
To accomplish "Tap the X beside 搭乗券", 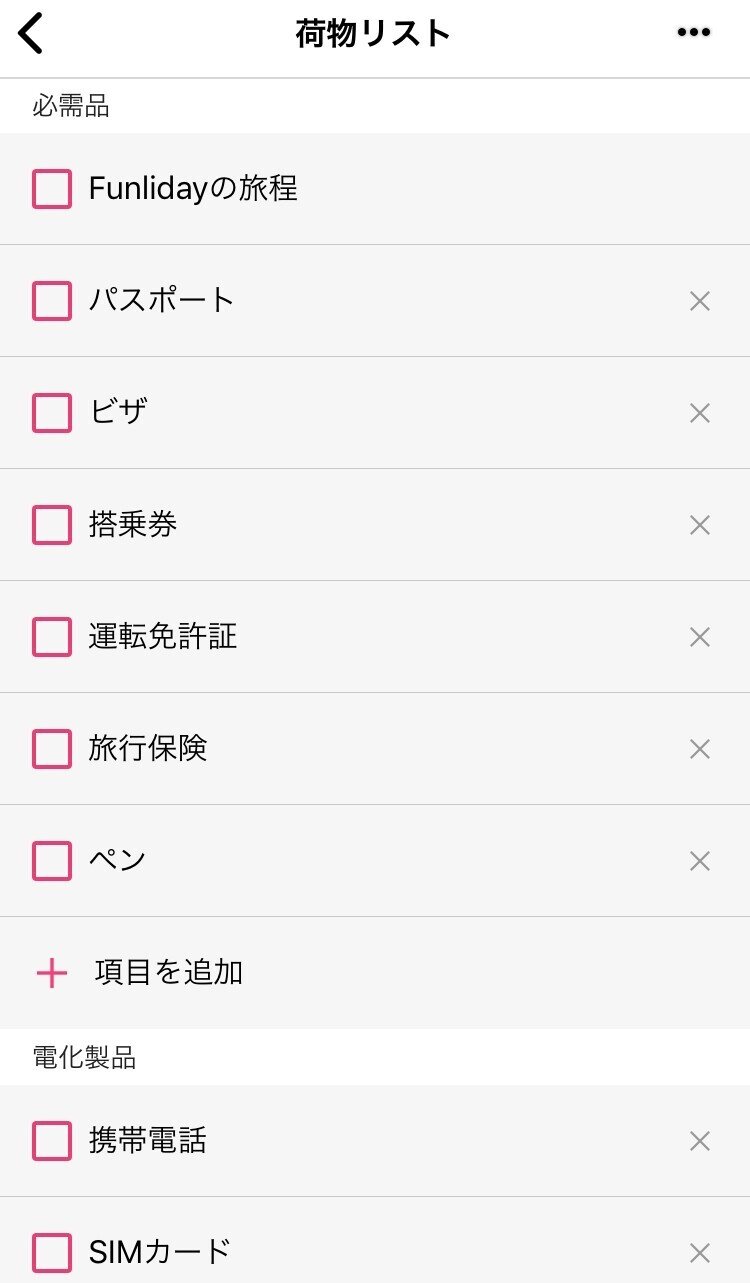I will pos(699,524).
